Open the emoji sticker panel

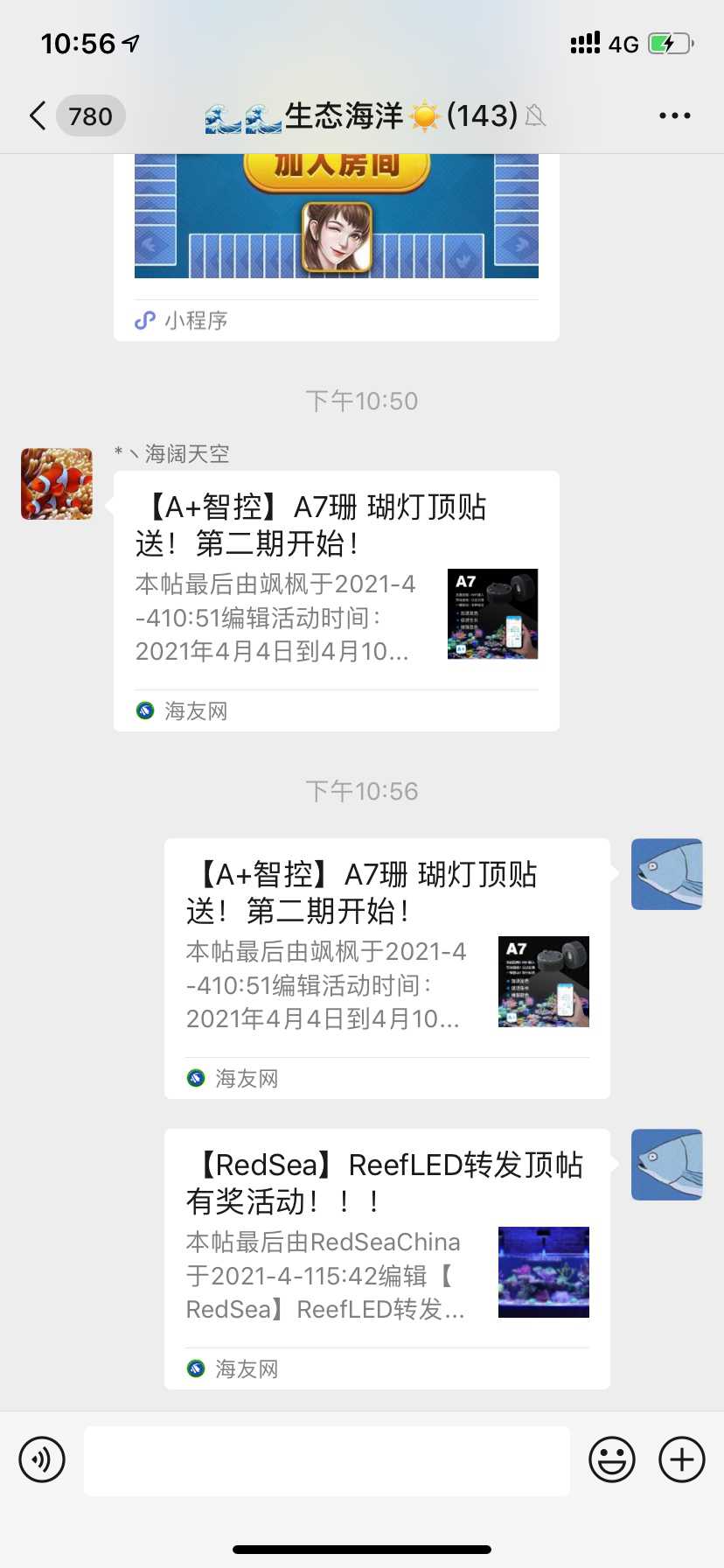(x=611, y=1459)
